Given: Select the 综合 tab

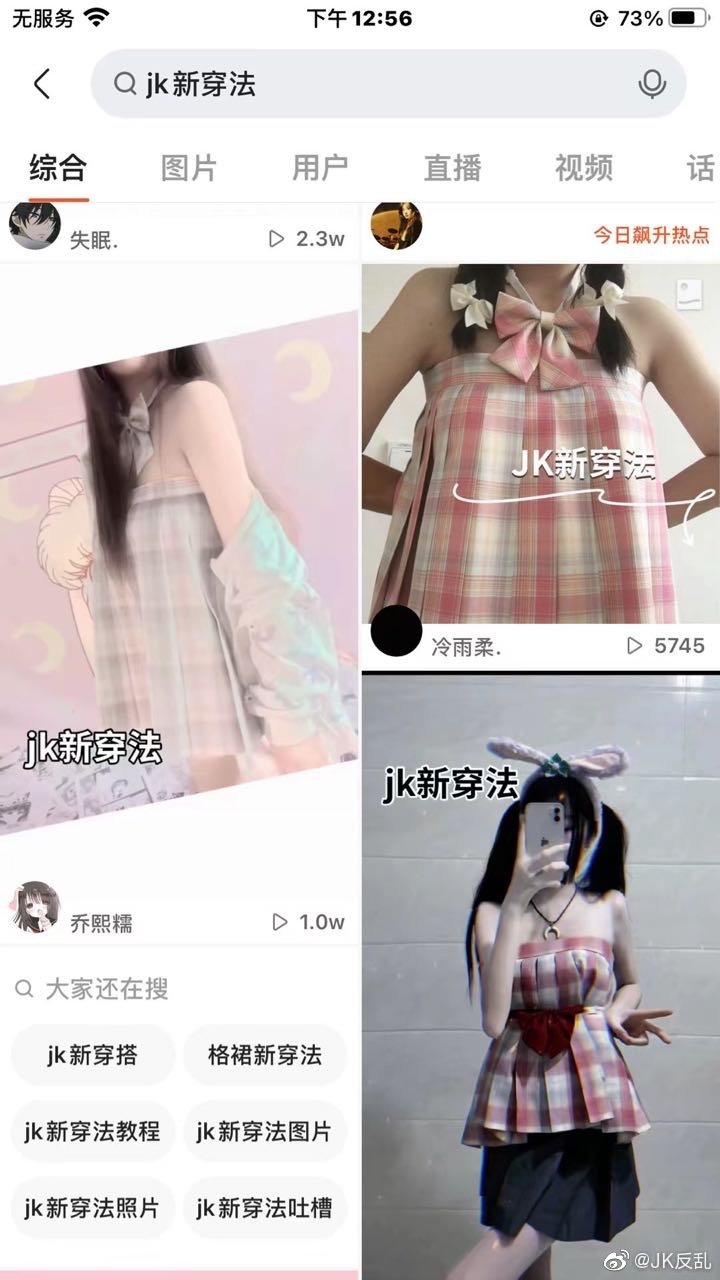Looking at the screenshot, I should 58,167.
